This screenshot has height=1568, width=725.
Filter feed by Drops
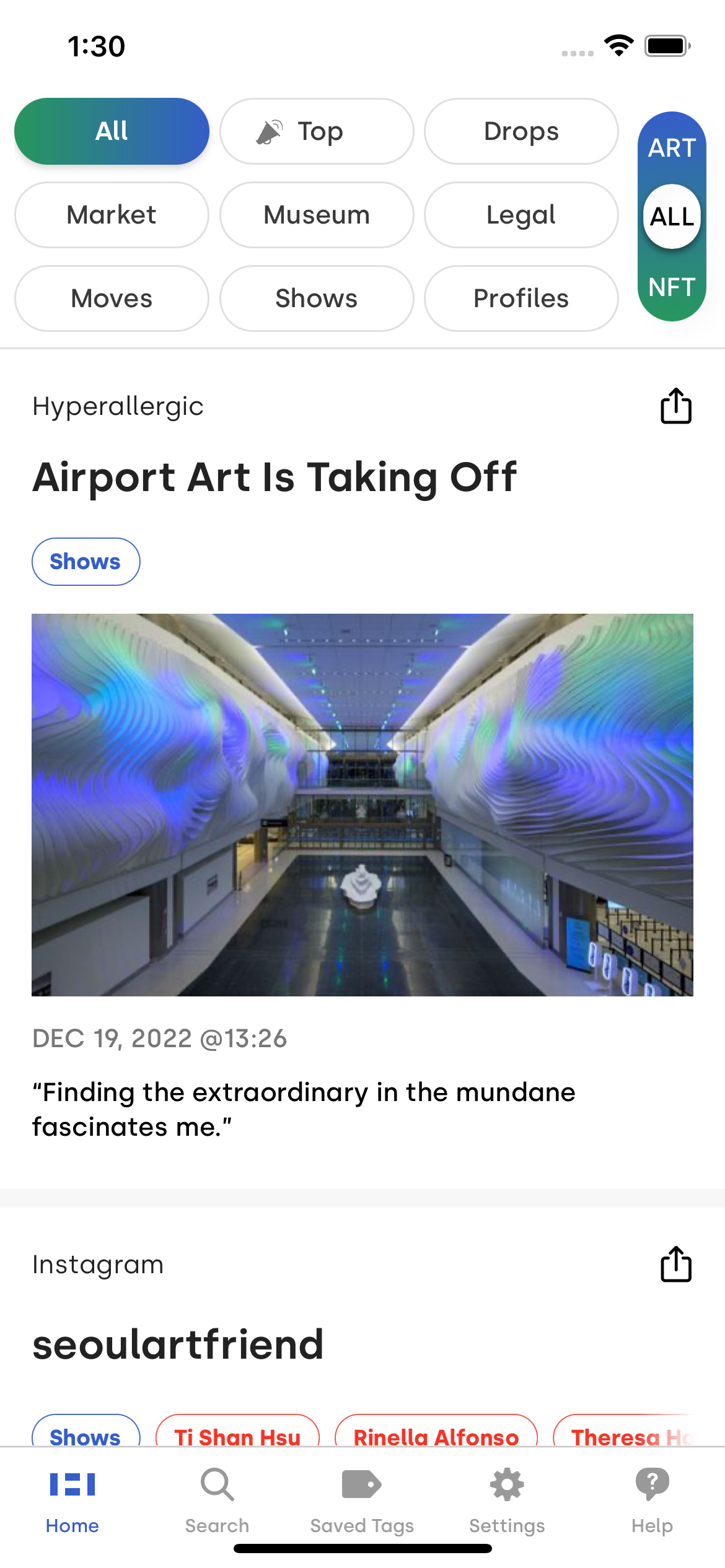[521, 131]
